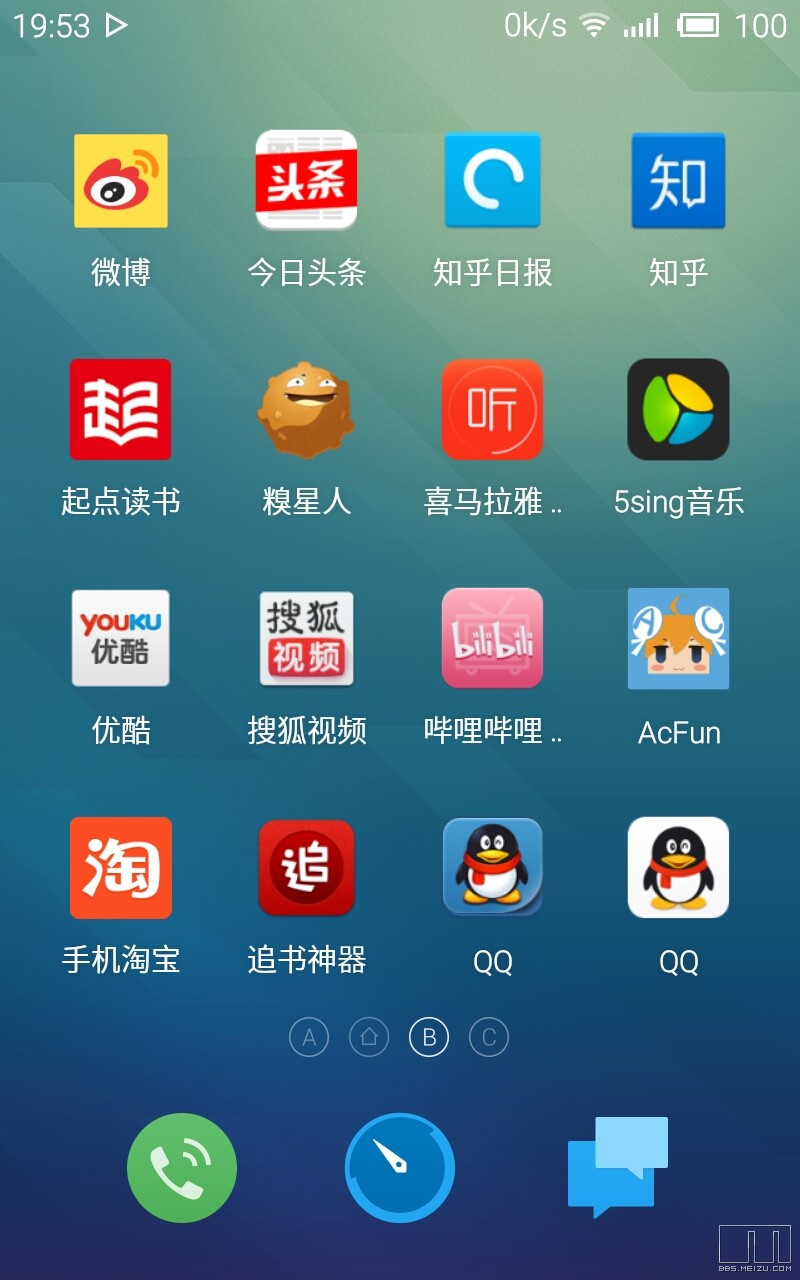This screenshot has height=1280, width=800.
Task: Open the first QQ app
Action: click(492, 868)
